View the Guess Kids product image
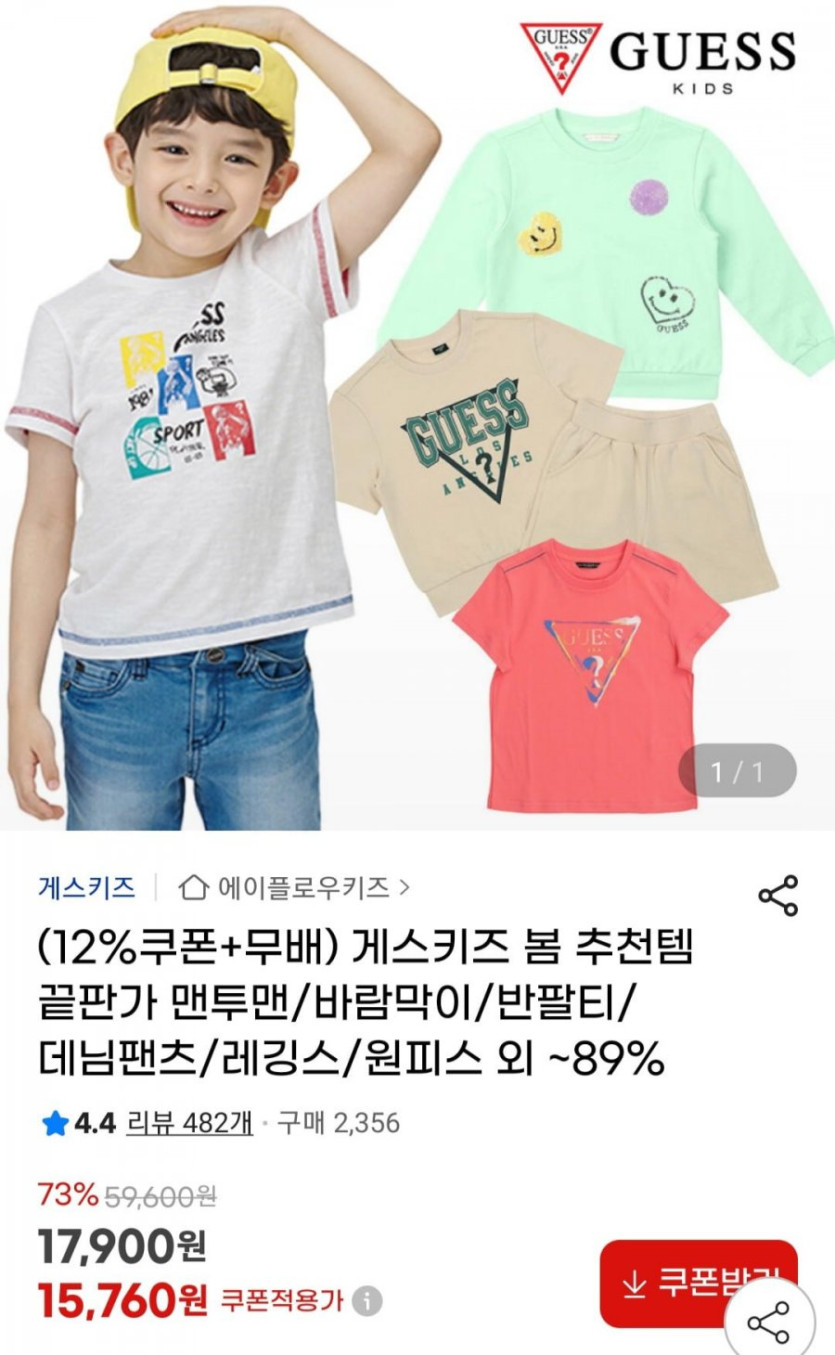 pyautogui.click(x=417, y=415)
